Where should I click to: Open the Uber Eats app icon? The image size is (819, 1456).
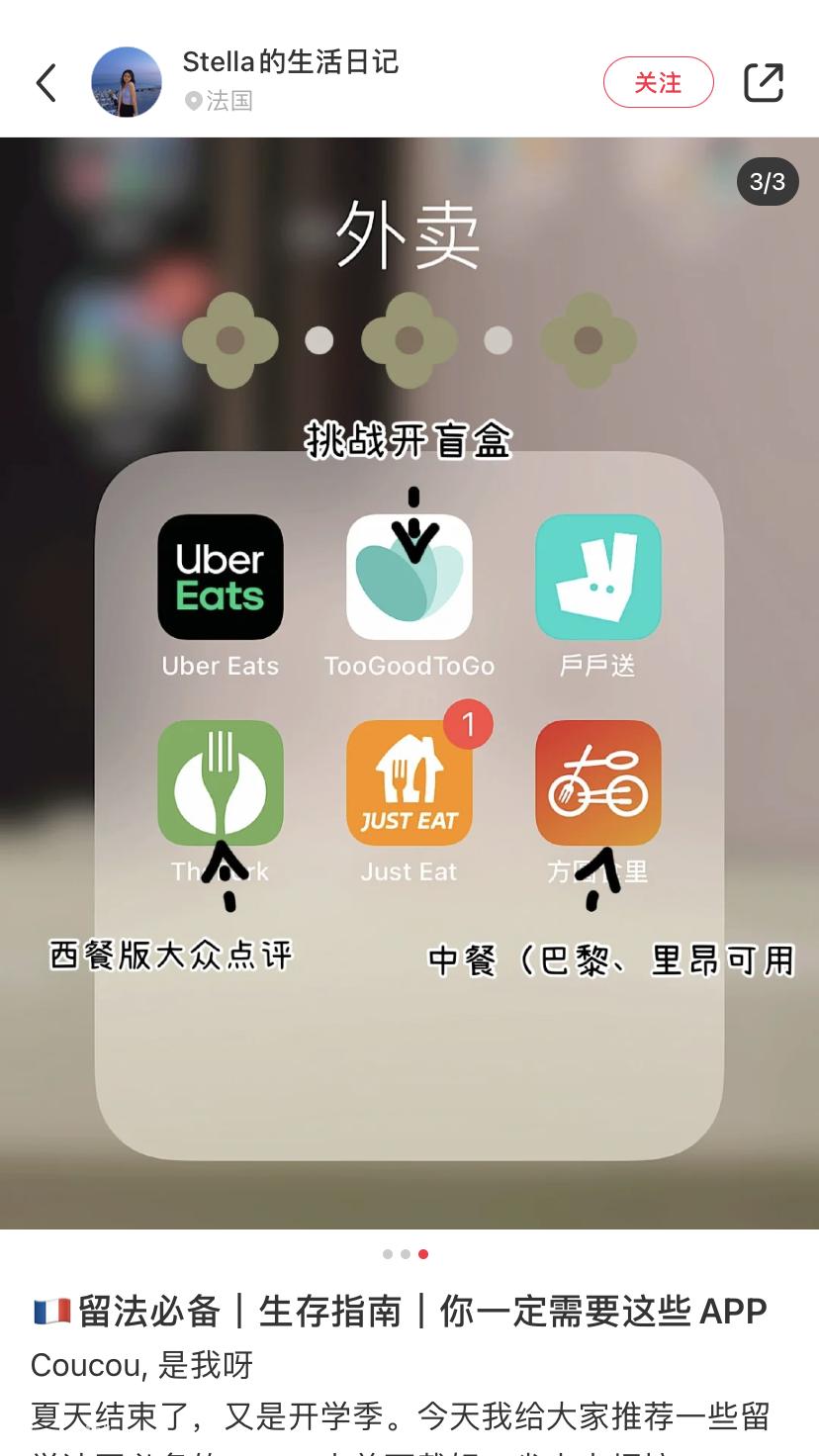219,577
